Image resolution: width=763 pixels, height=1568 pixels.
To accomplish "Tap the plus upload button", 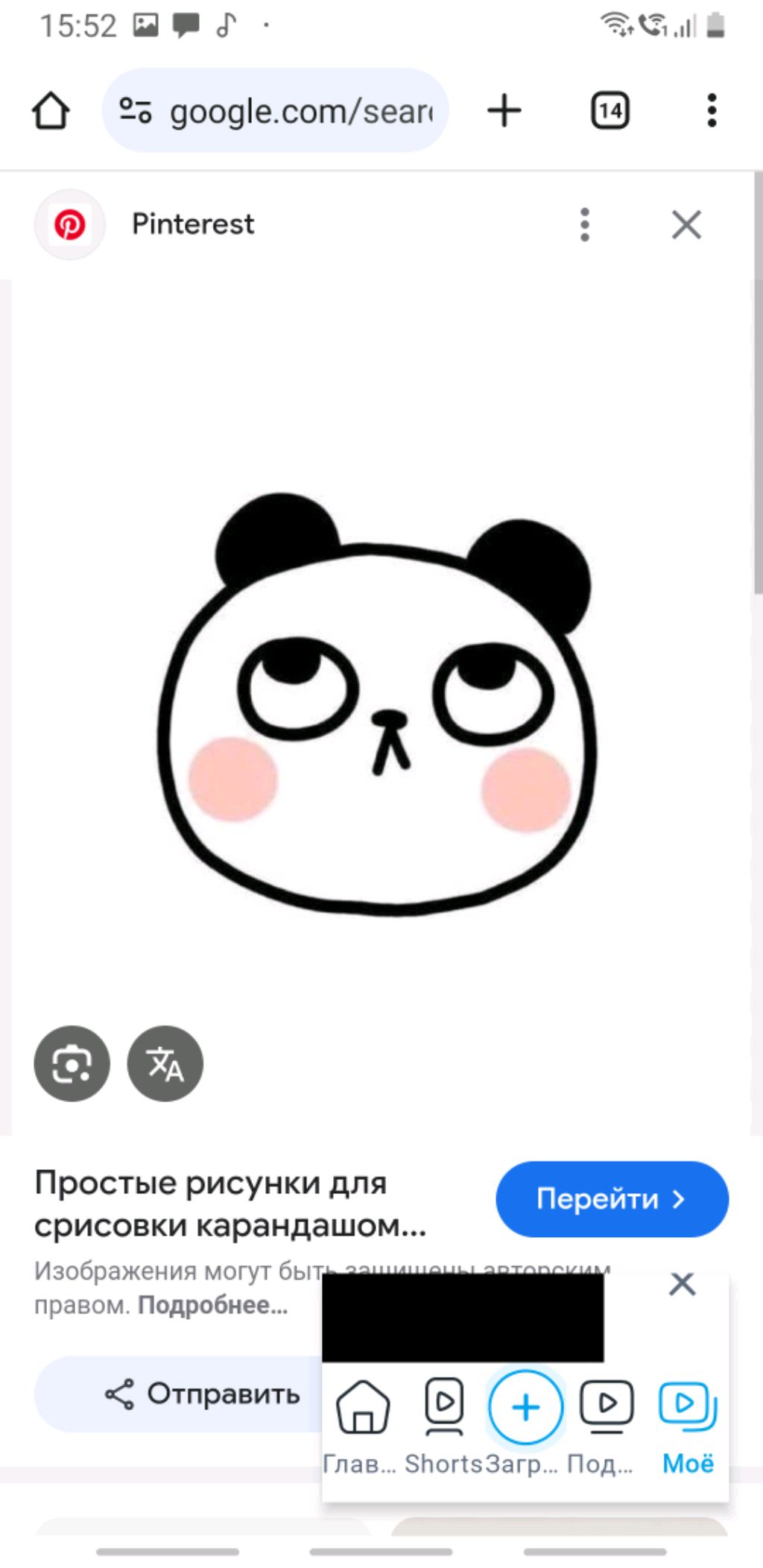I will pos(525,1408).
